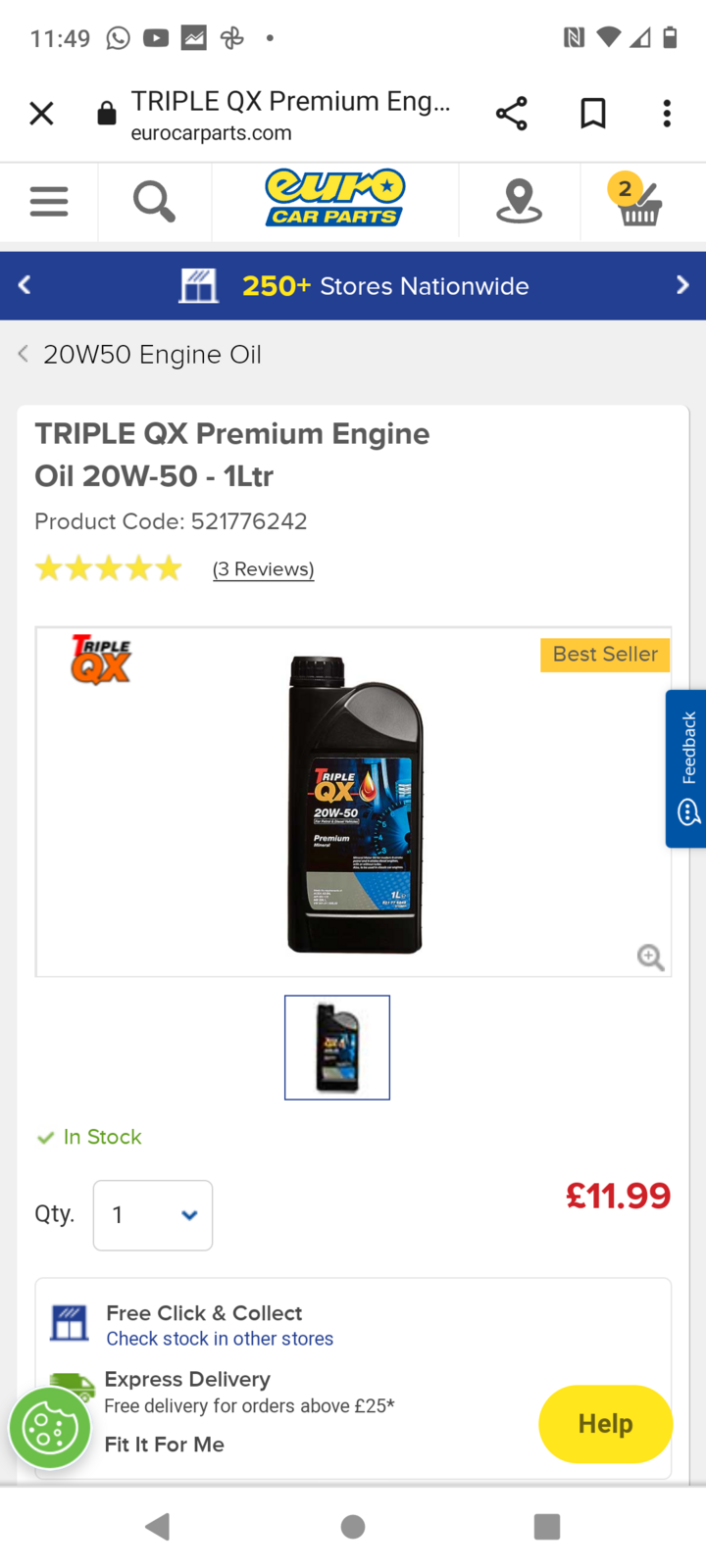Open cookie settings badge
This screenshot has width=706, height=1568.
click(x=50, y=1429)
